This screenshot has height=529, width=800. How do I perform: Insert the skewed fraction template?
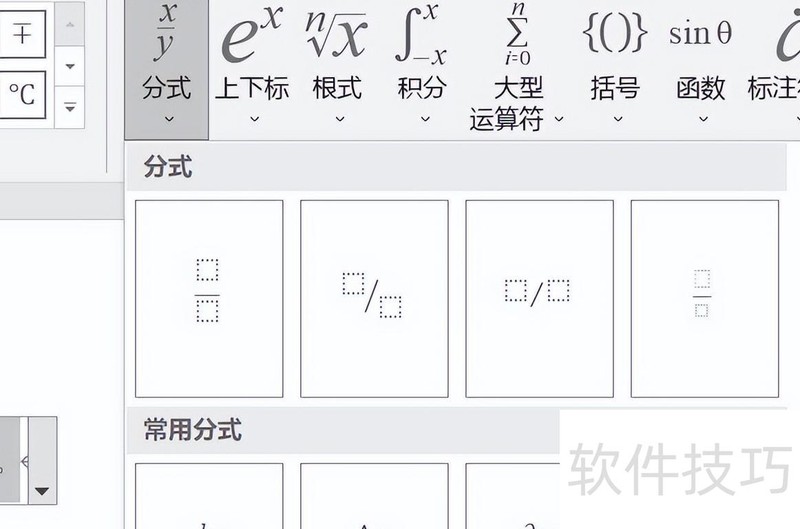pos(374,298)
